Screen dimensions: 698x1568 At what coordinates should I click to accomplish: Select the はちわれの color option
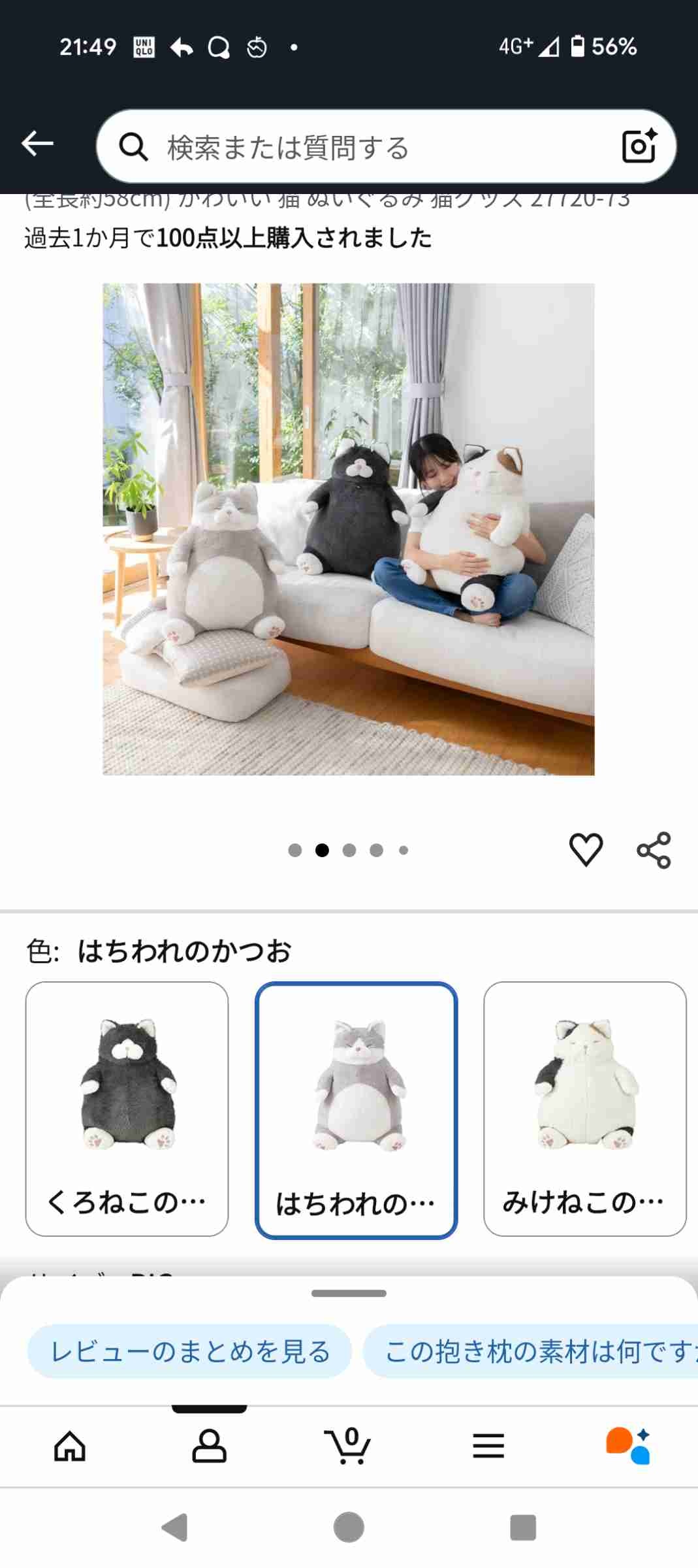(356, 1110)
